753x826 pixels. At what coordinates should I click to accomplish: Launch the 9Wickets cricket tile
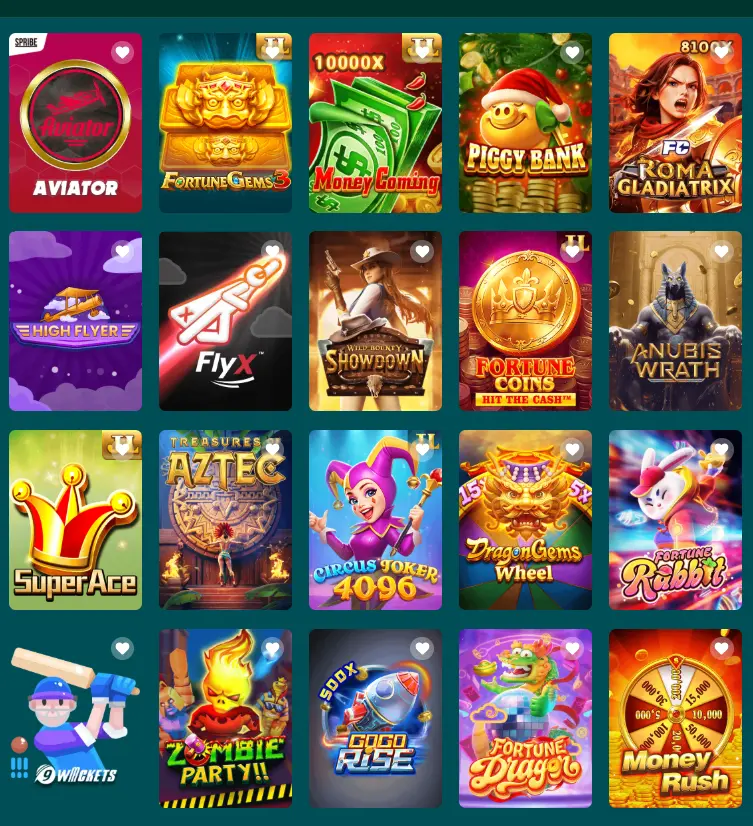point(75,720)
